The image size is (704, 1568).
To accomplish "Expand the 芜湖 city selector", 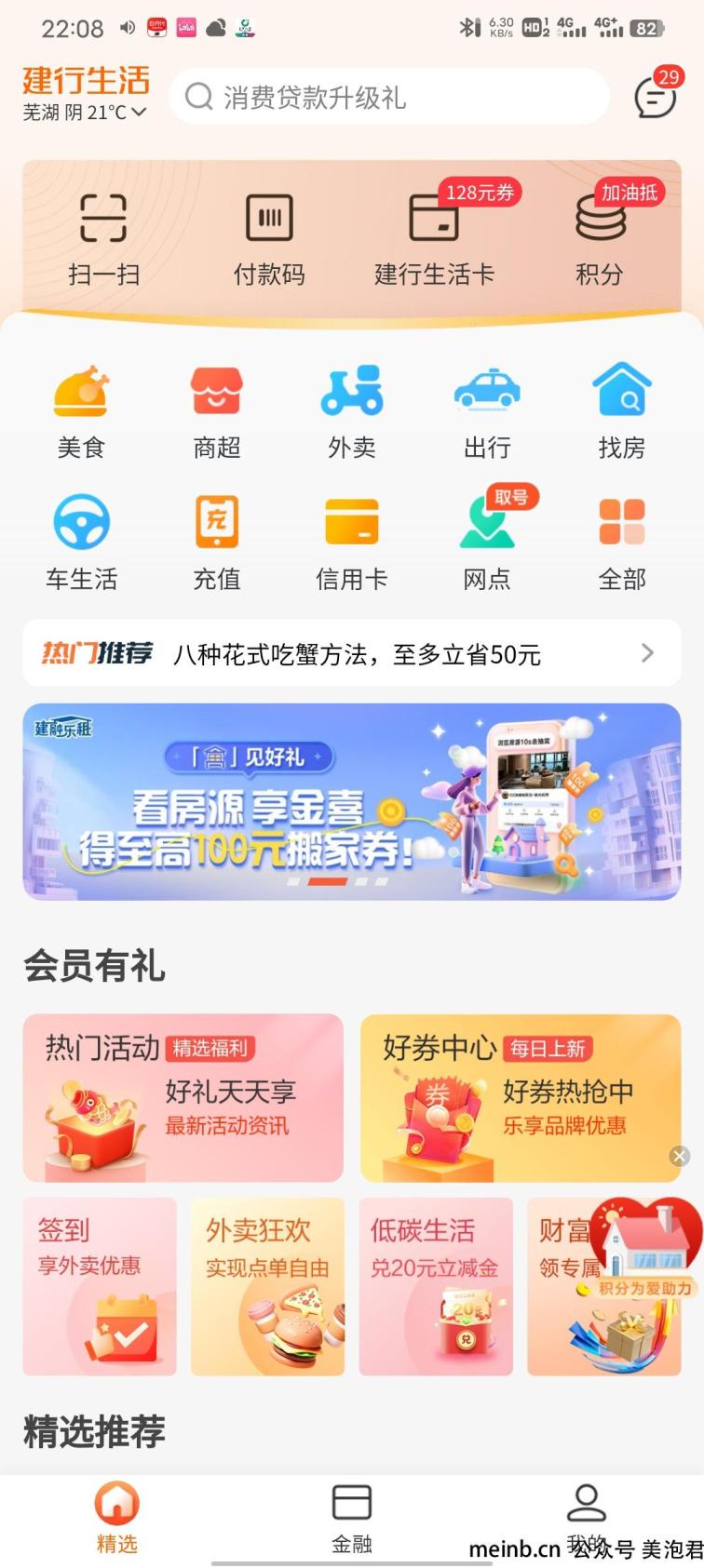I will 85,113.
